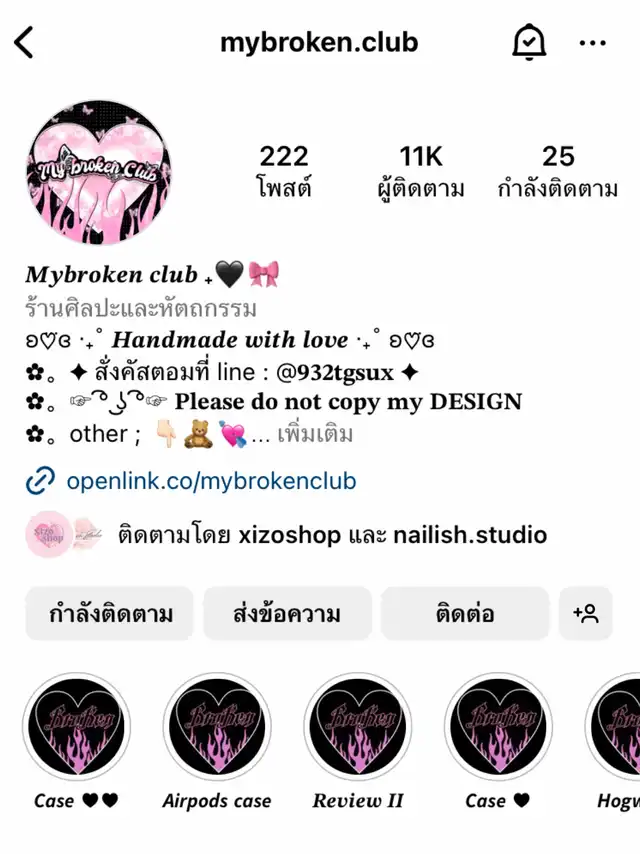Screen dimensions: 640x854
Task: Open the Case highlight with two hearts
Action: tap(76, 727)
